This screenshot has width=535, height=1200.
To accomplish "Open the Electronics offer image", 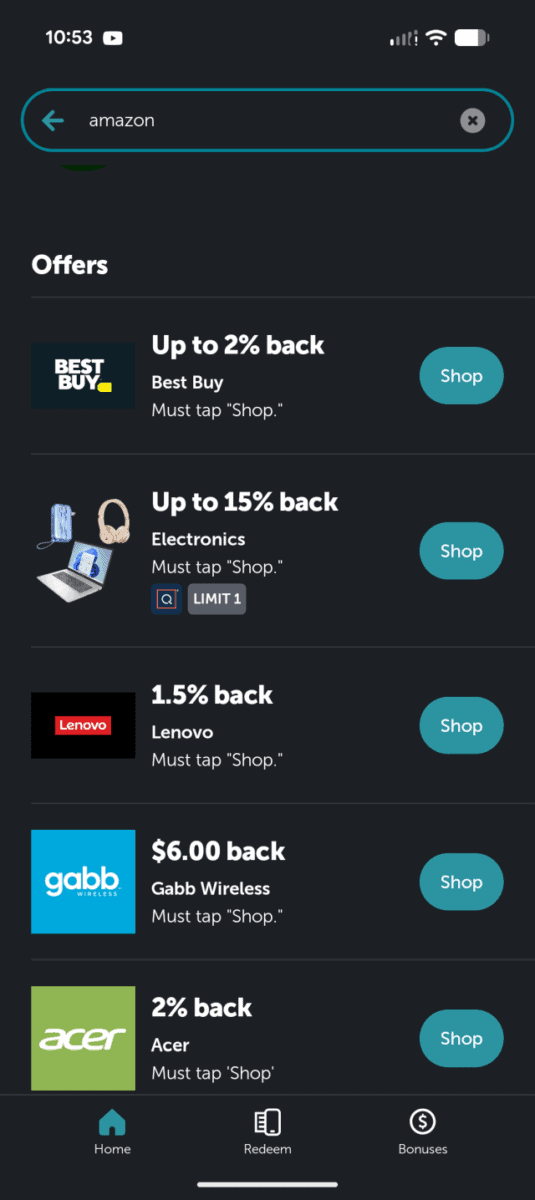I will tap(83, 551).
